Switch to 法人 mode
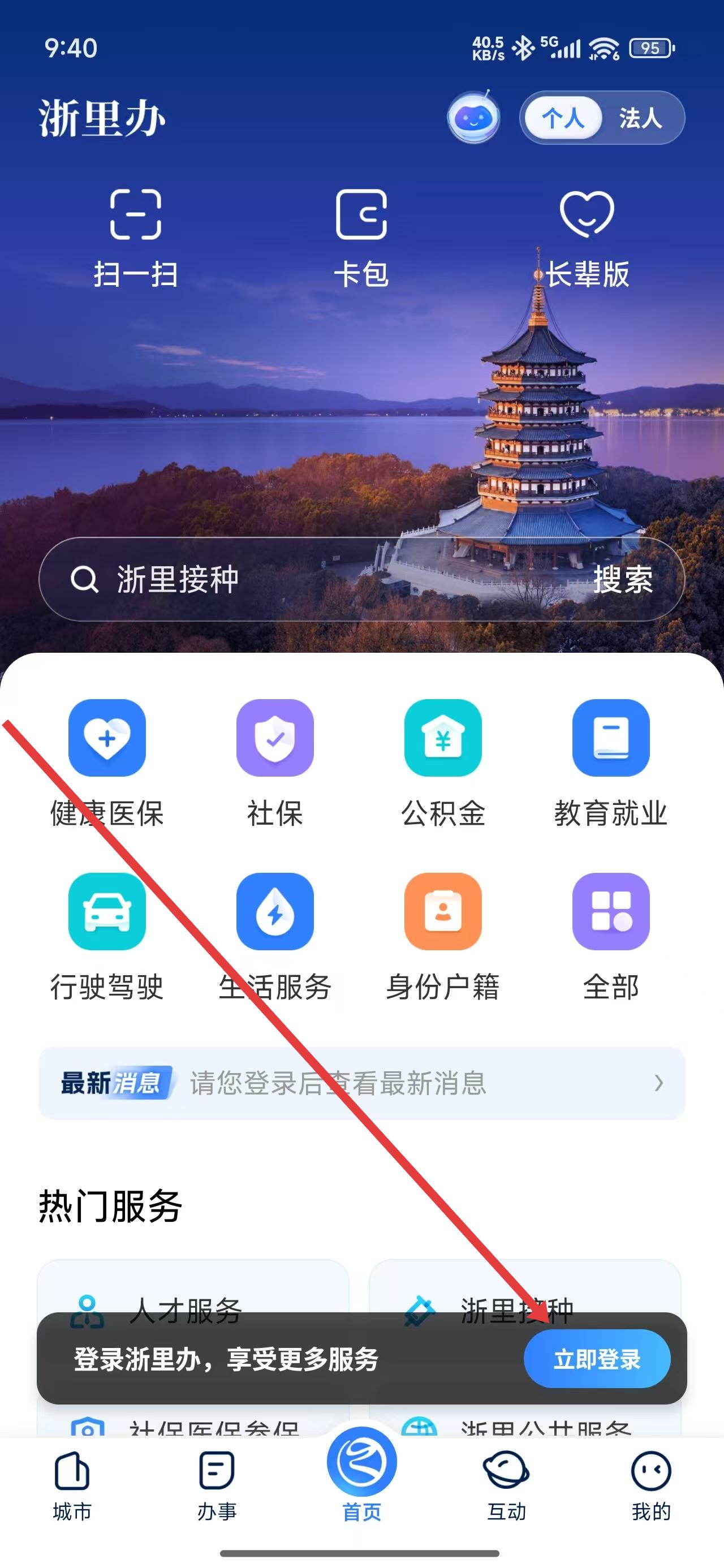This screenshot has height=1568, width=724. pos(639,118)
